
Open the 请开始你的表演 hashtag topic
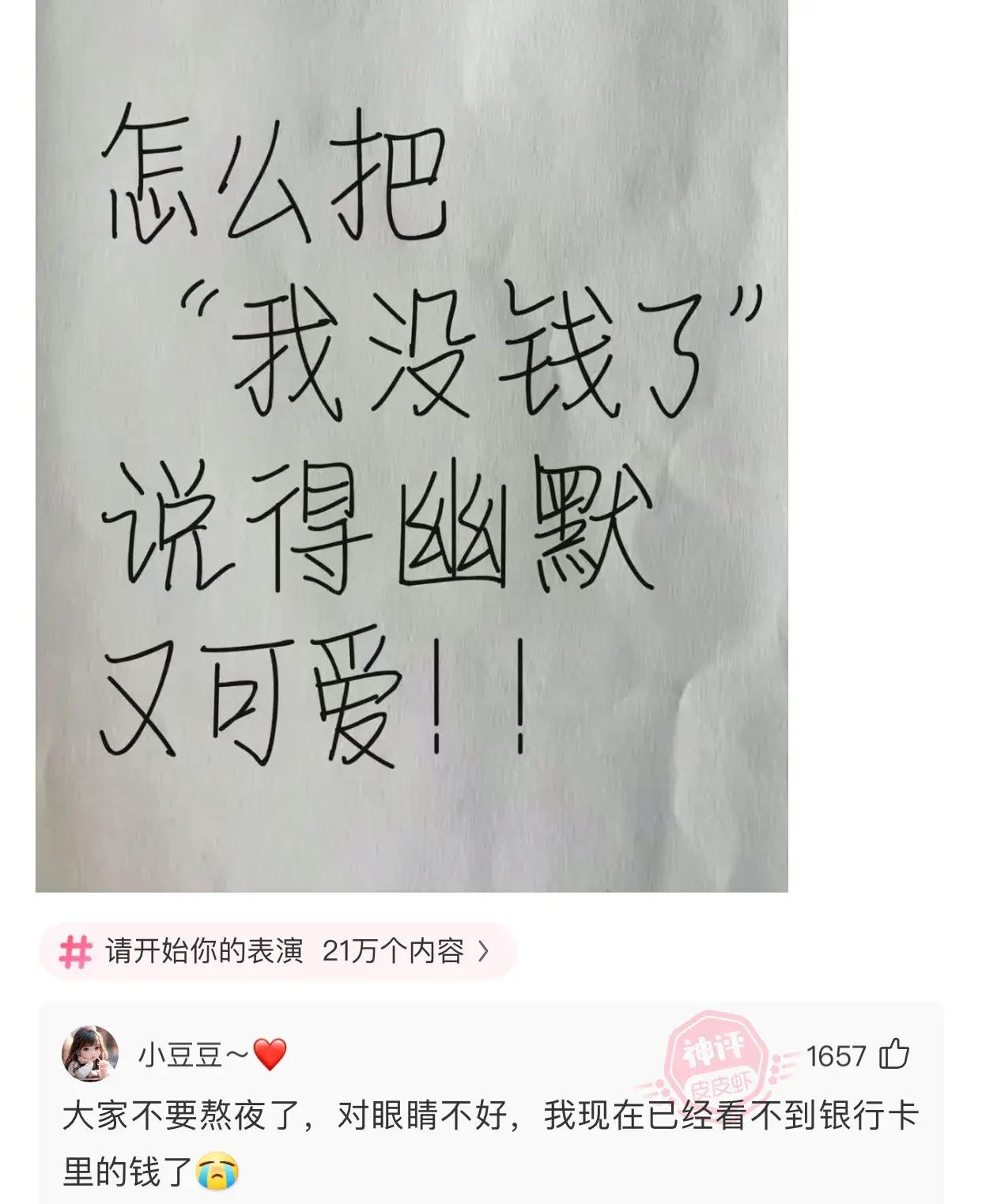pyautogui.click(x=277, y=951)
